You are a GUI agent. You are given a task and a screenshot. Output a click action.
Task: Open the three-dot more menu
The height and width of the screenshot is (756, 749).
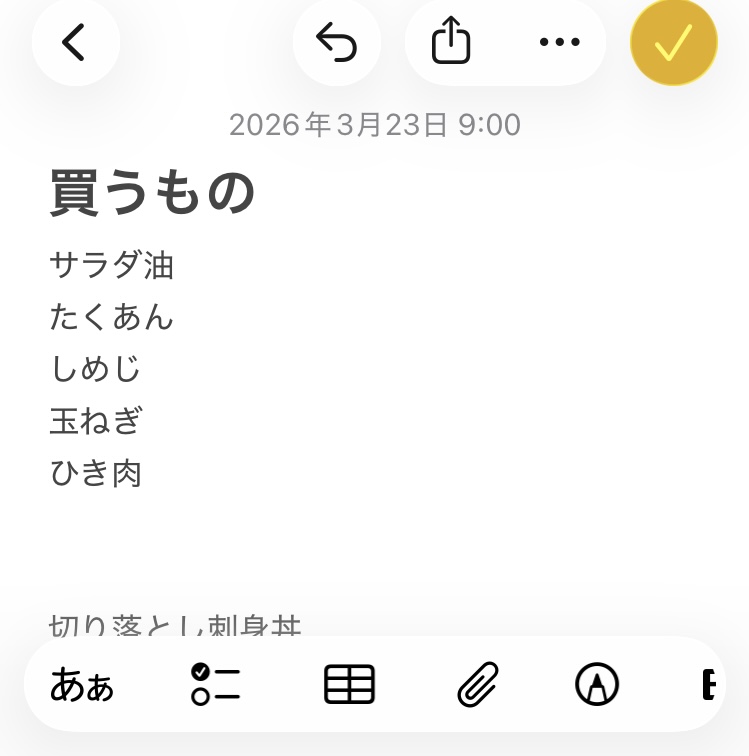click(559, 42)
